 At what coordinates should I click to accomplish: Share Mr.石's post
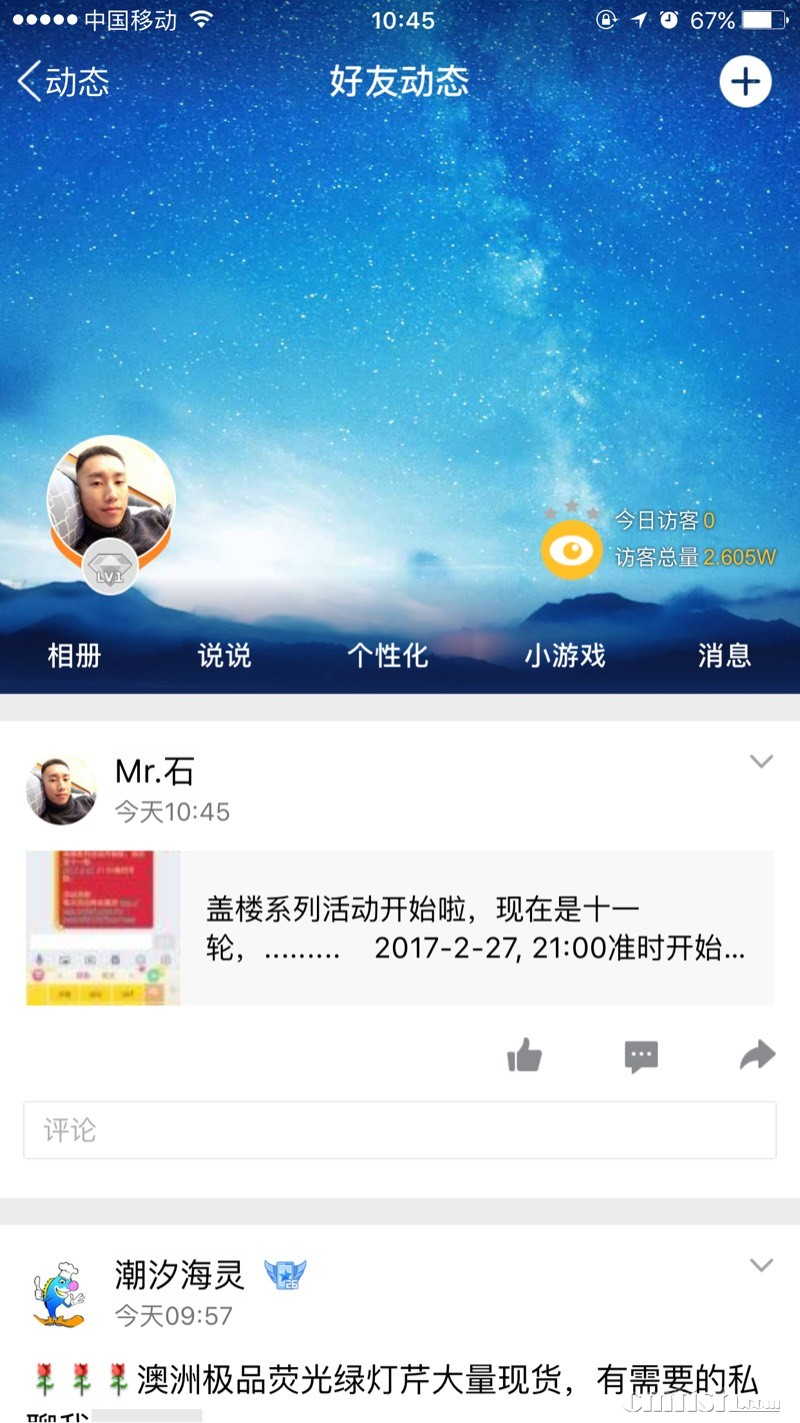coord(757,1055)
